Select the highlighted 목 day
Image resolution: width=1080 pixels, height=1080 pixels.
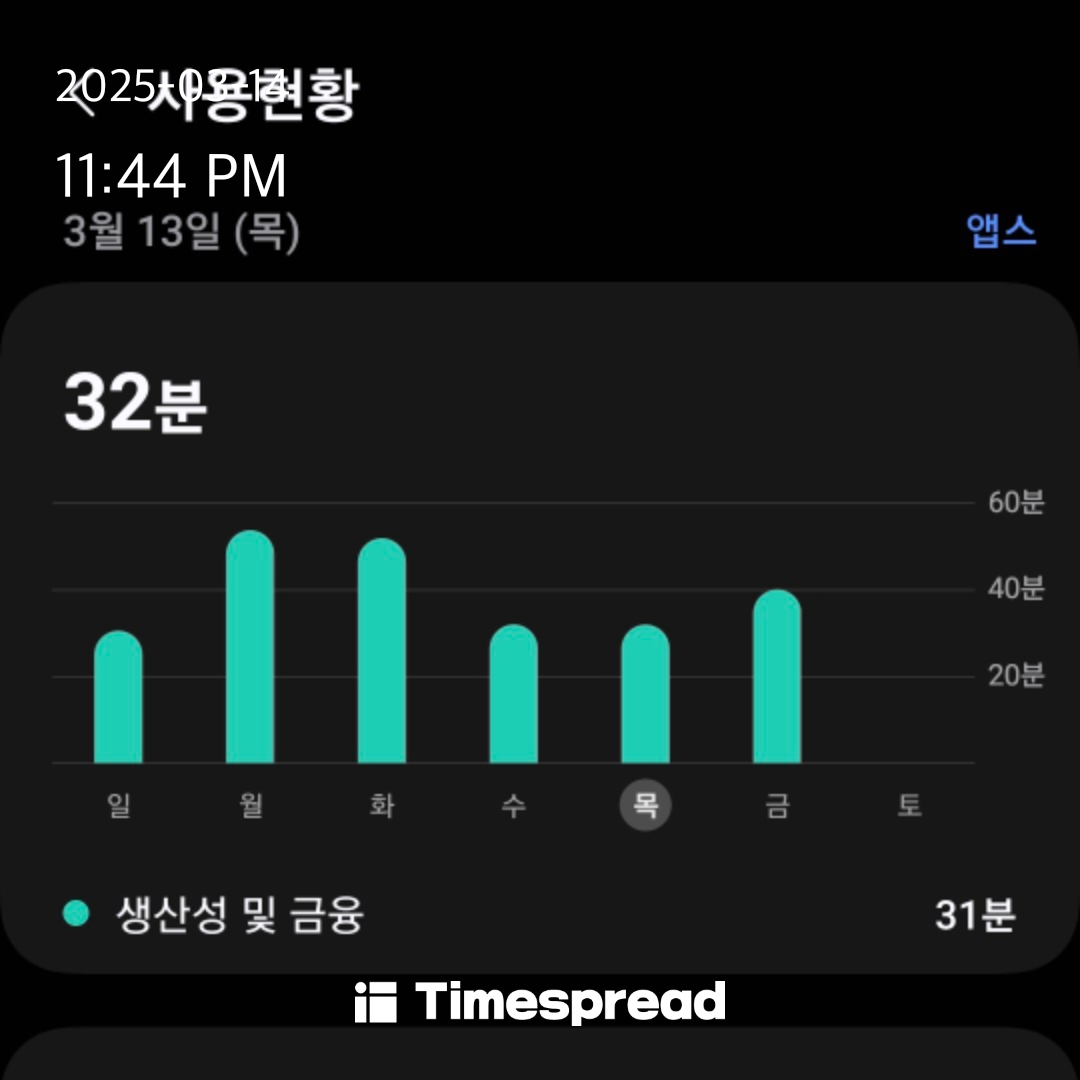coord(645,804)
